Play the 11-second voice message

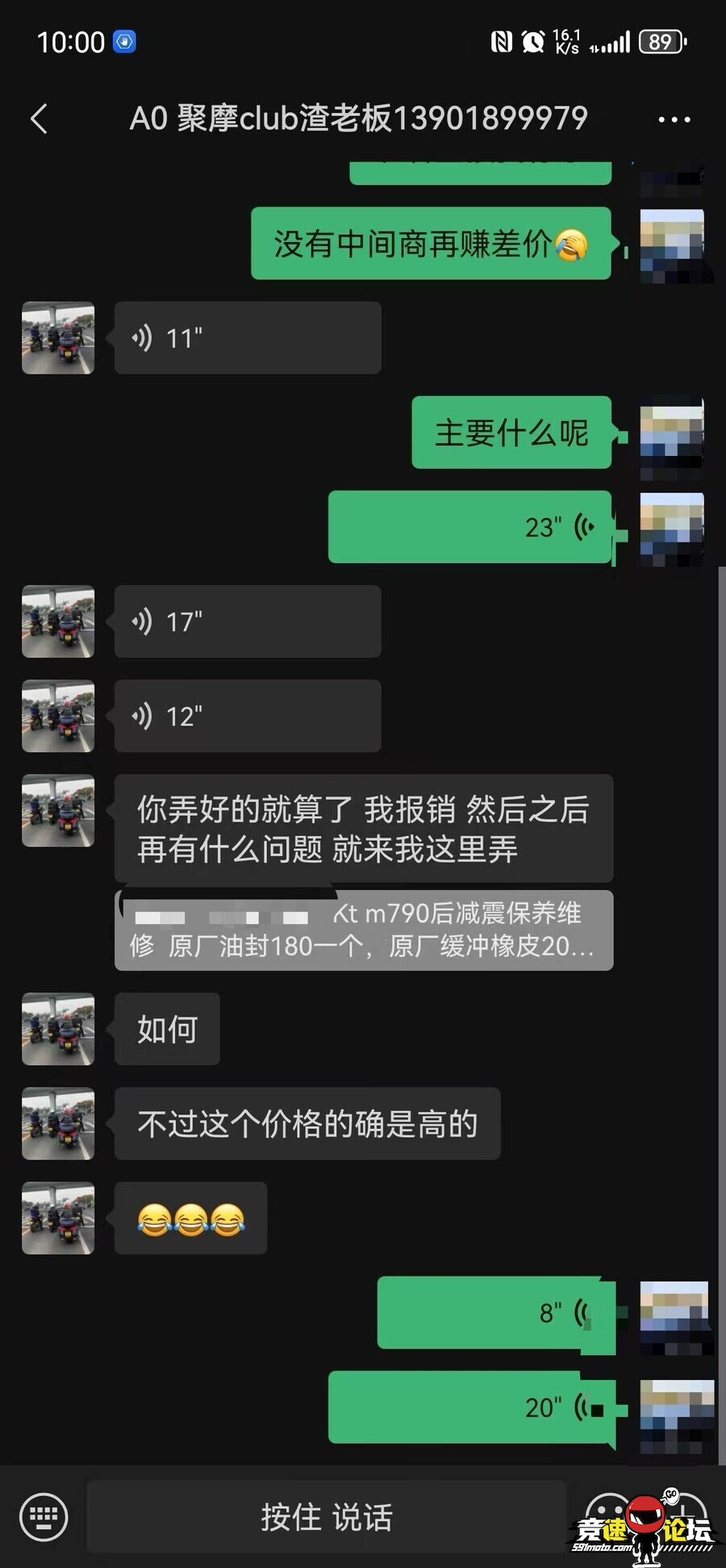[247, 337]
